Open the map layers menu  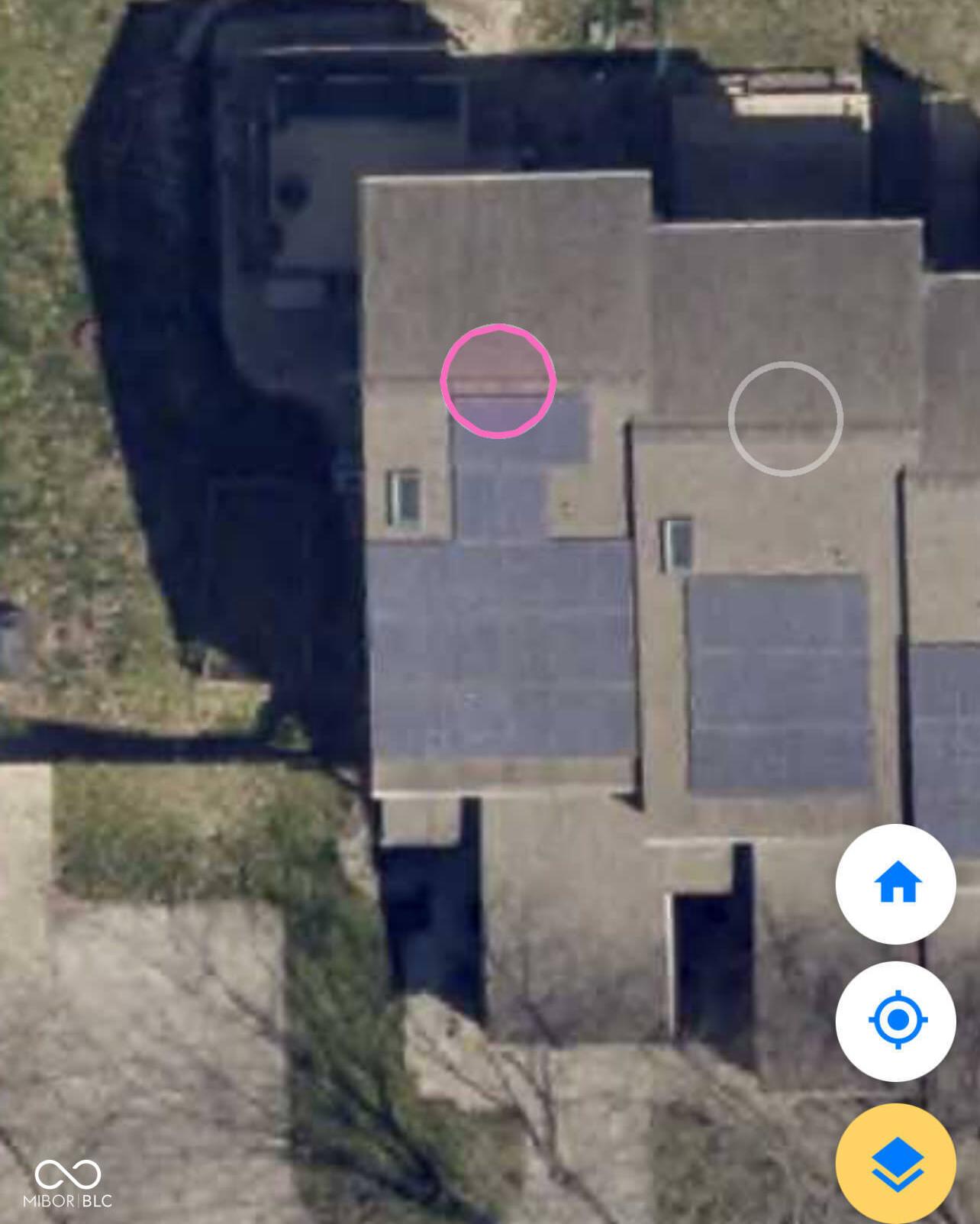(x=895, y=1162)
